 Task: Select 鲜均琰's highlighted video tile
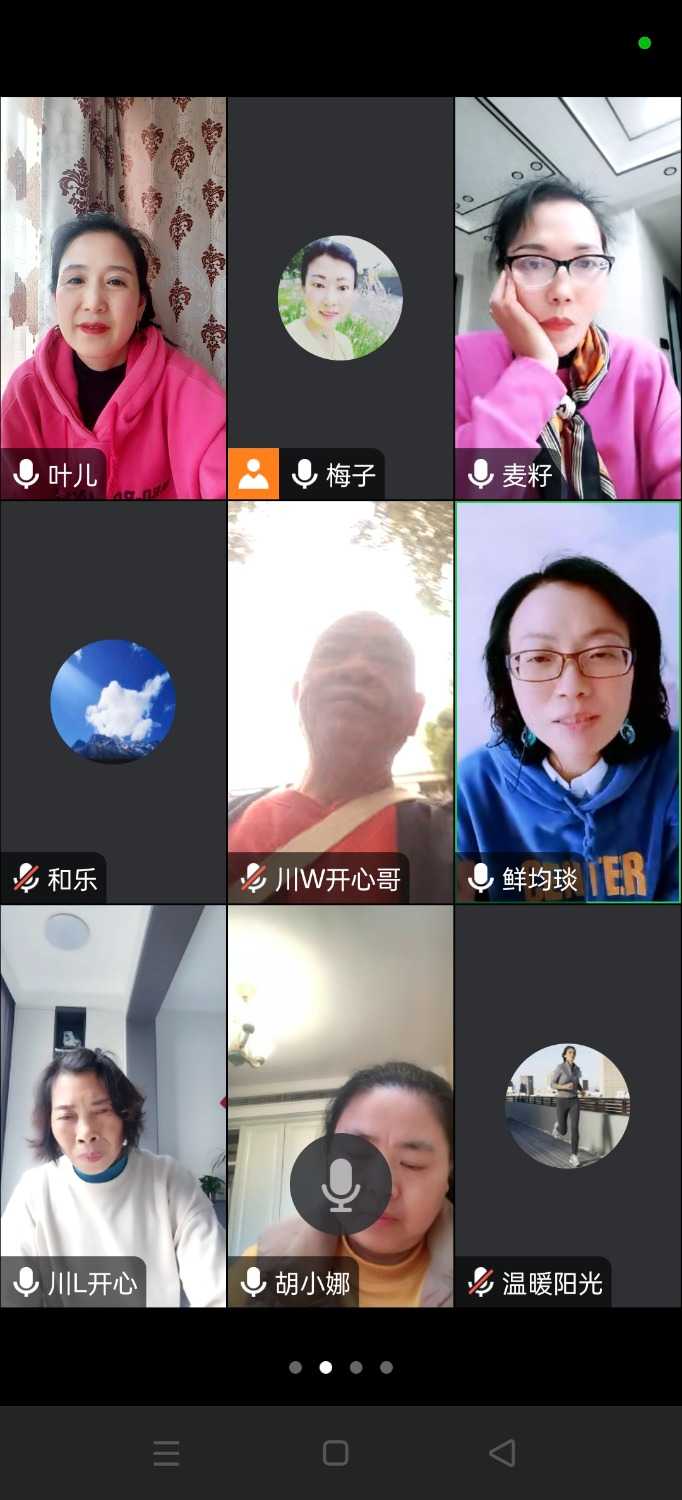[x=568, y=702]
